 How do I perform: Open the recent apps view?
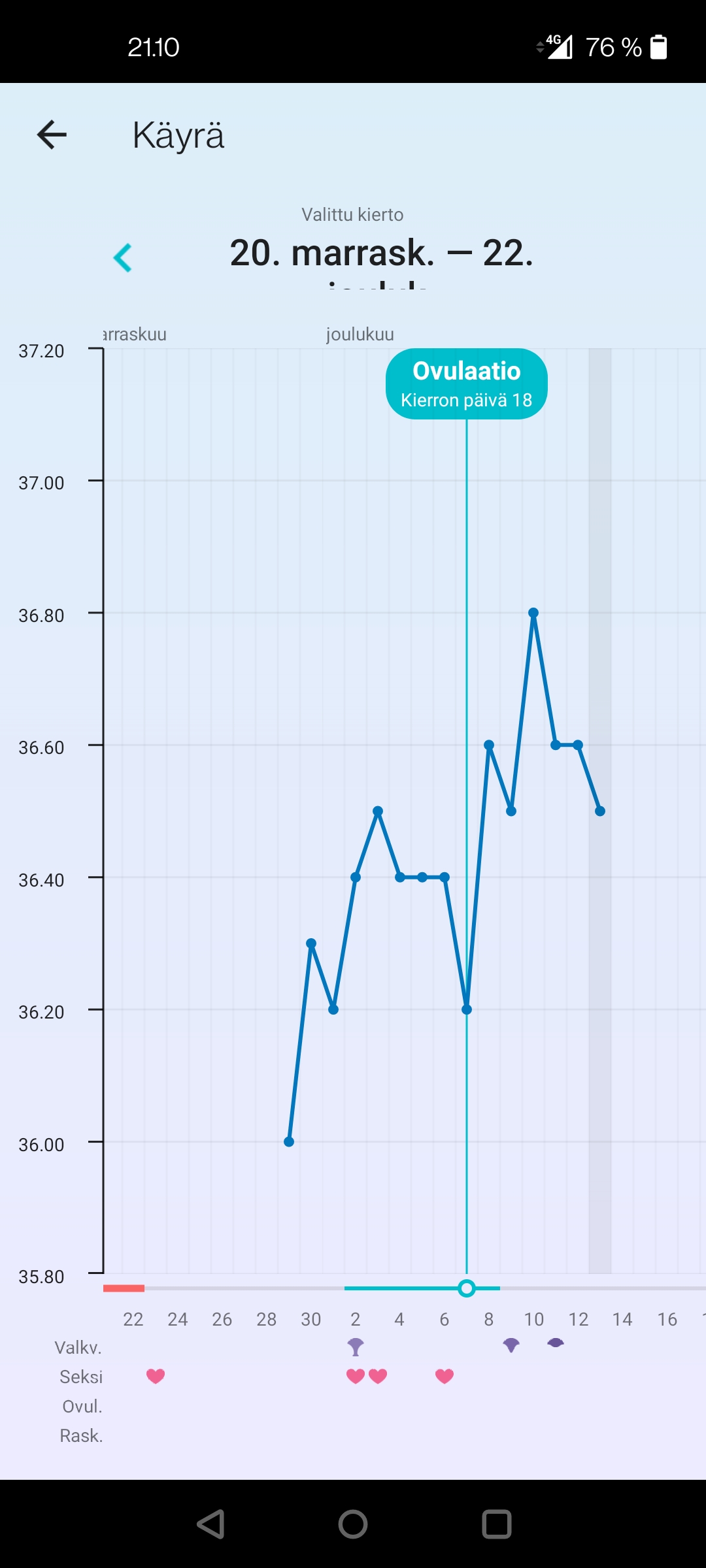tap(496, 1524)
